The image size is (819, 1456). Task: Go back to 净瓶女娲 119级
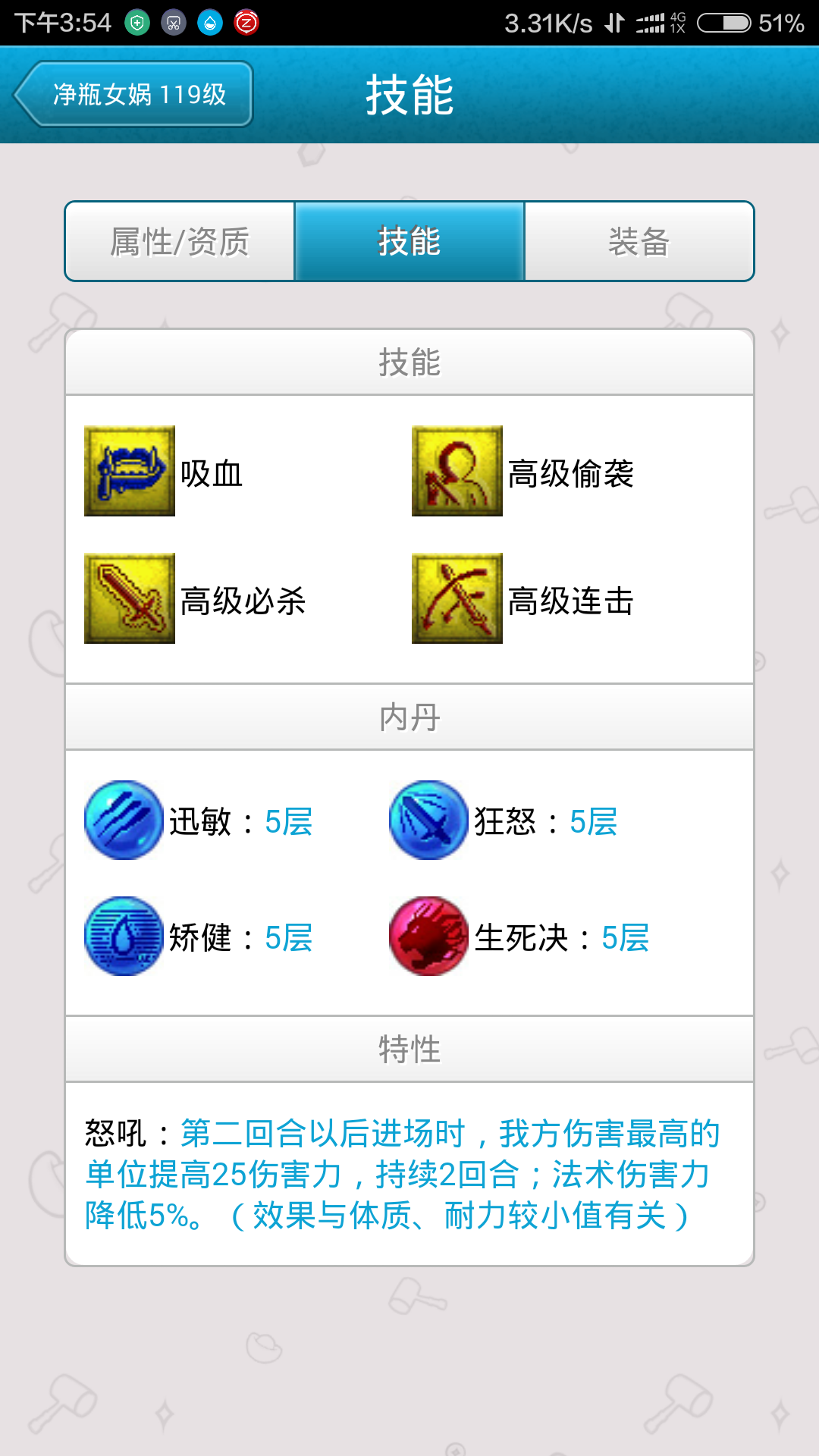[133, 94]
